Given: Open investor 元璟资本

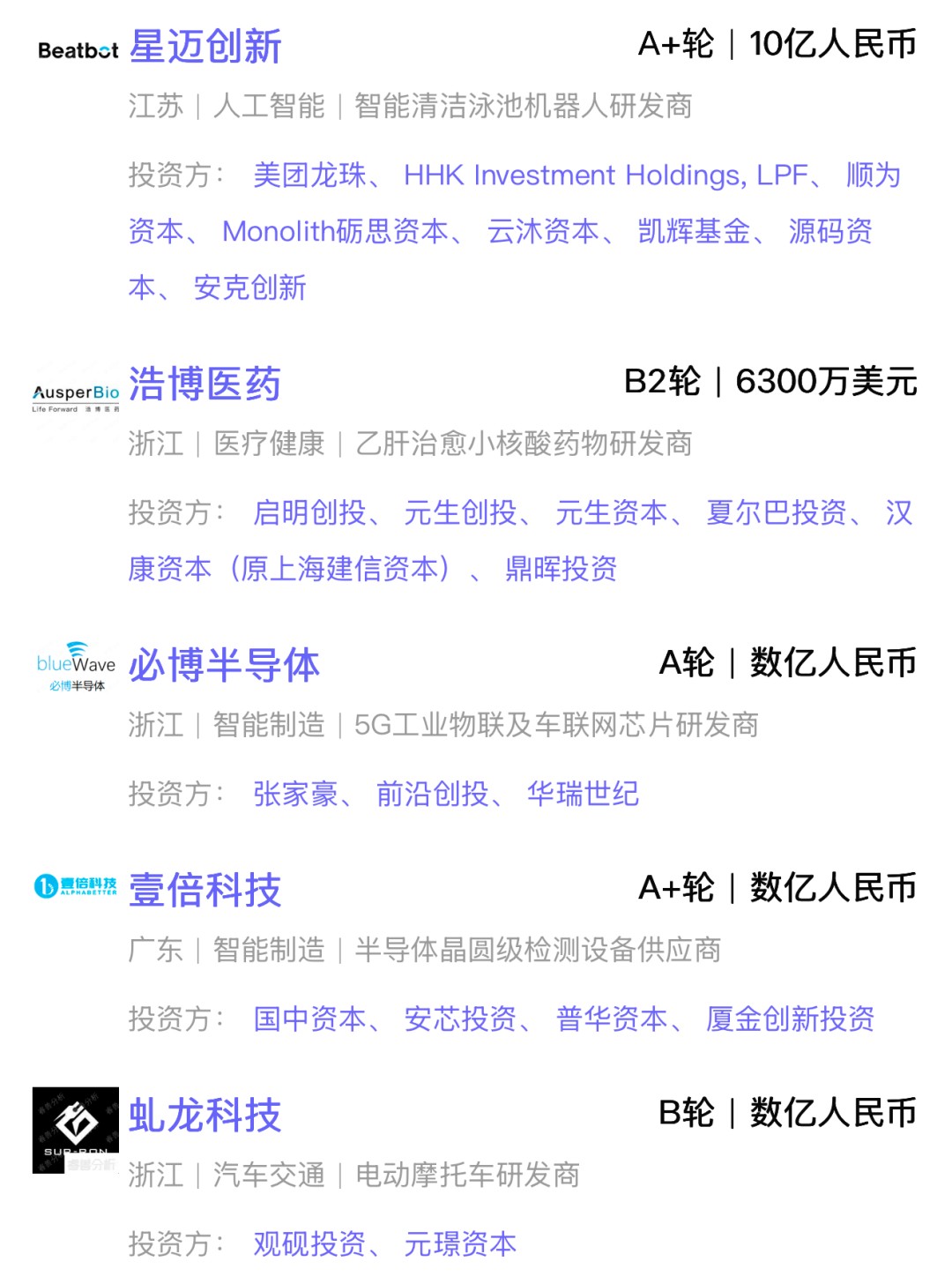Looking at the screenshot, I should click(x=460, y=1243).
